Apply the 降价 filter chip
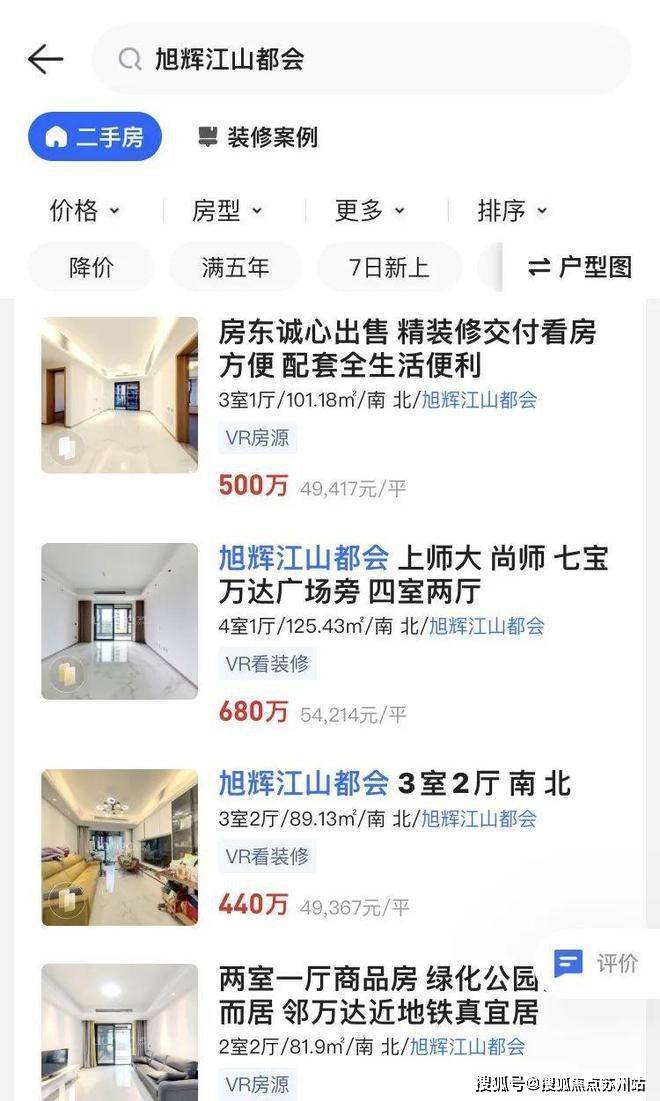Image resolution: width=660 pixels, height=1101 pixels. pos(91,267)
